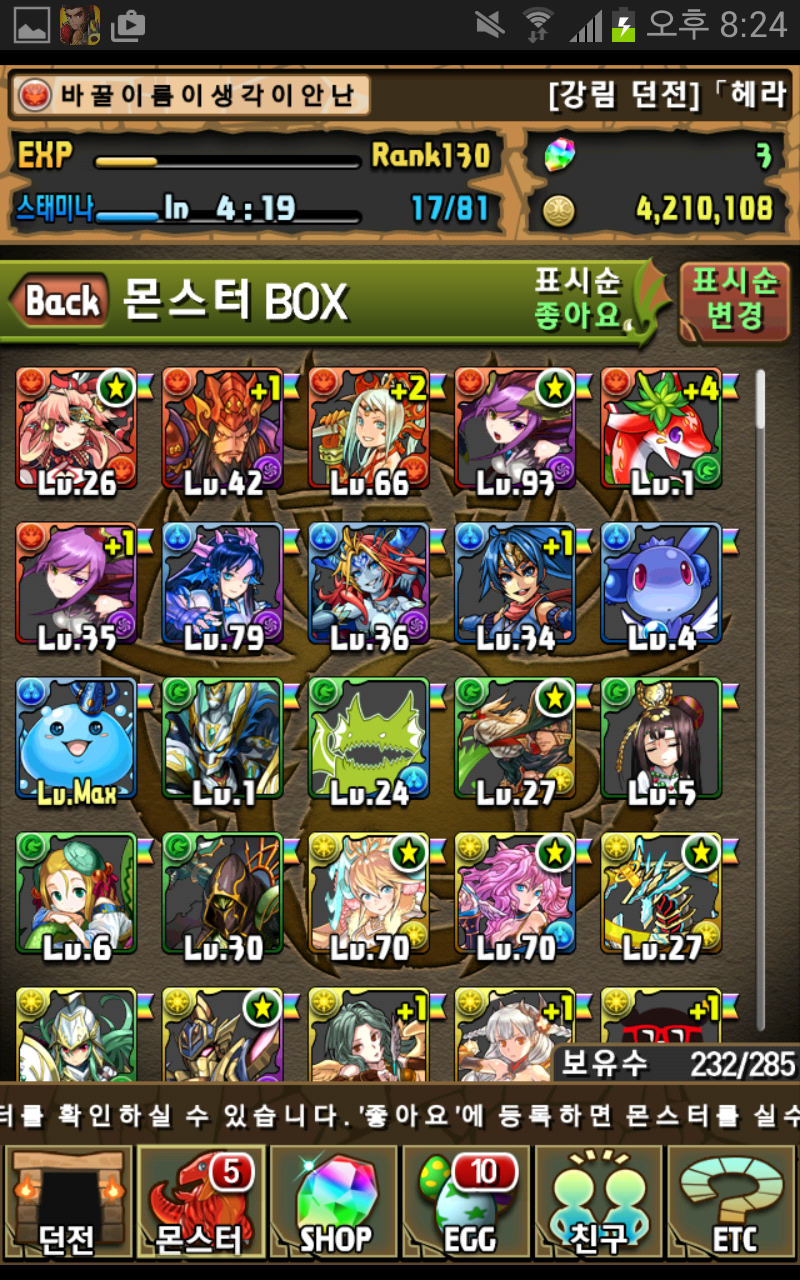This screenshot has width=800, height=1280.
Task: Open the ETC tab
Action: (732, 1200)
